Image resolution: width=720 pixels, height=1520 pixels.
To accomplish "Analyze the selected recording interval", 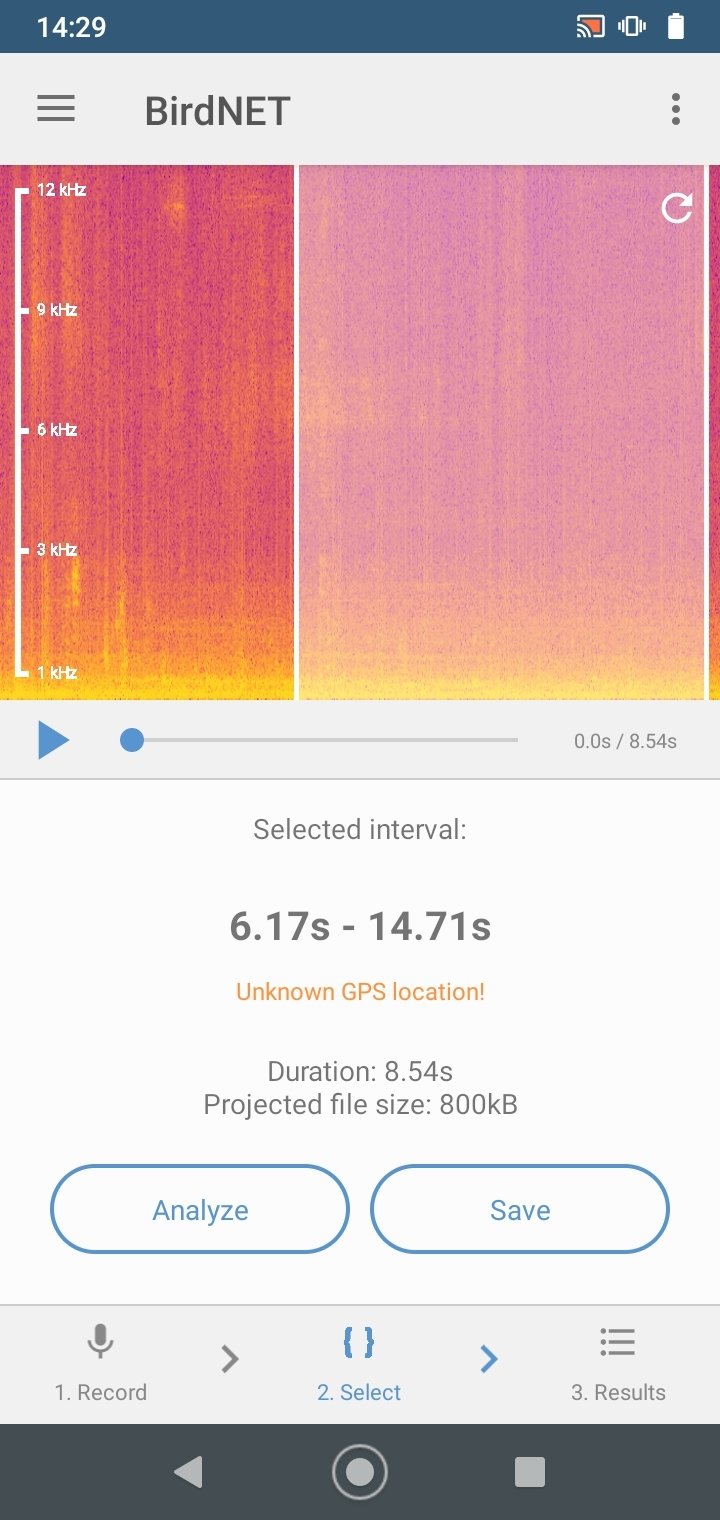I will tap(200, 1209).
